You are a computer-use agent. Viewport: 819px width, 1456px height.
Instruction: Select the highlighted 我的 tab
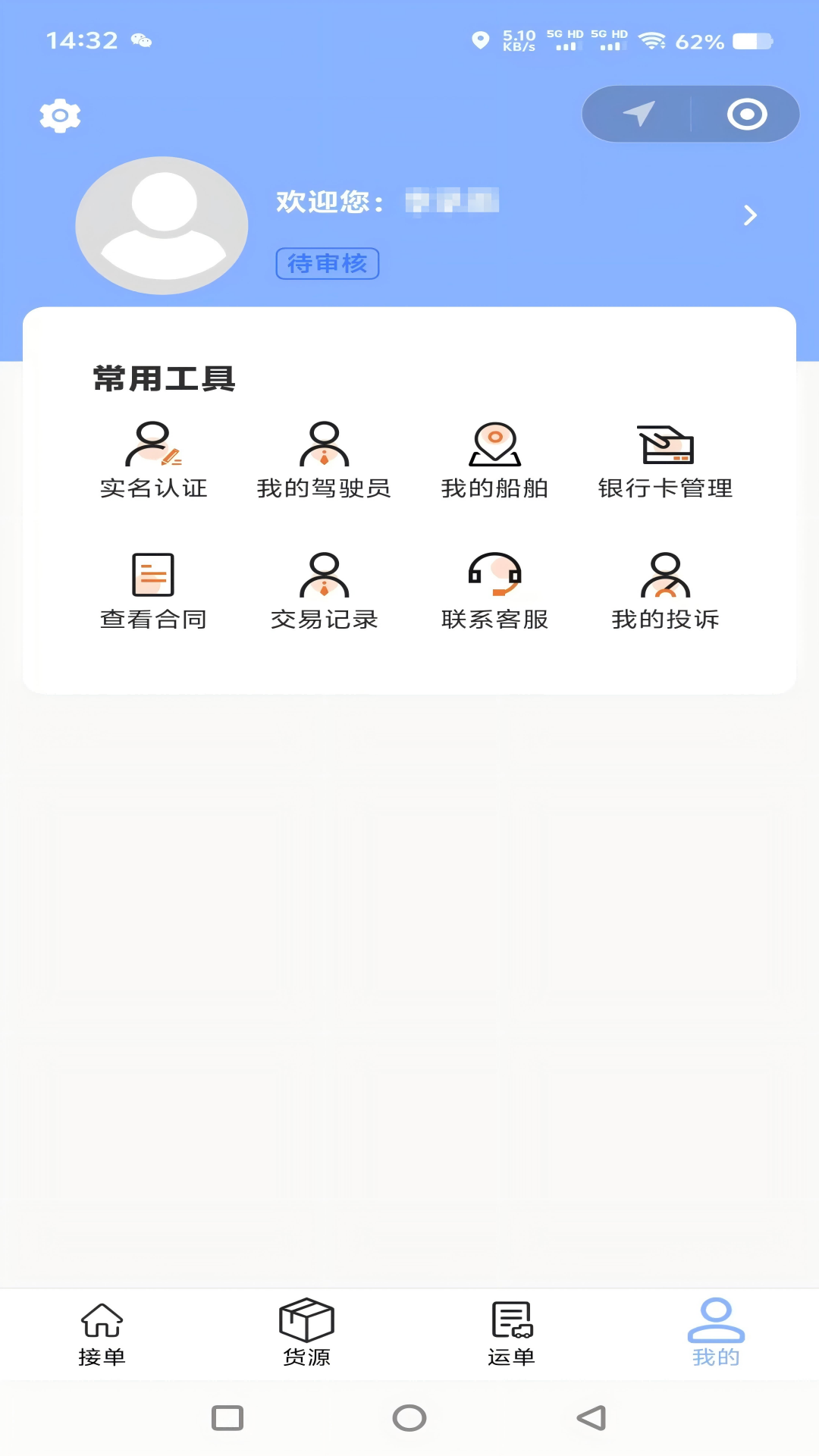(x=716, y=1335)
